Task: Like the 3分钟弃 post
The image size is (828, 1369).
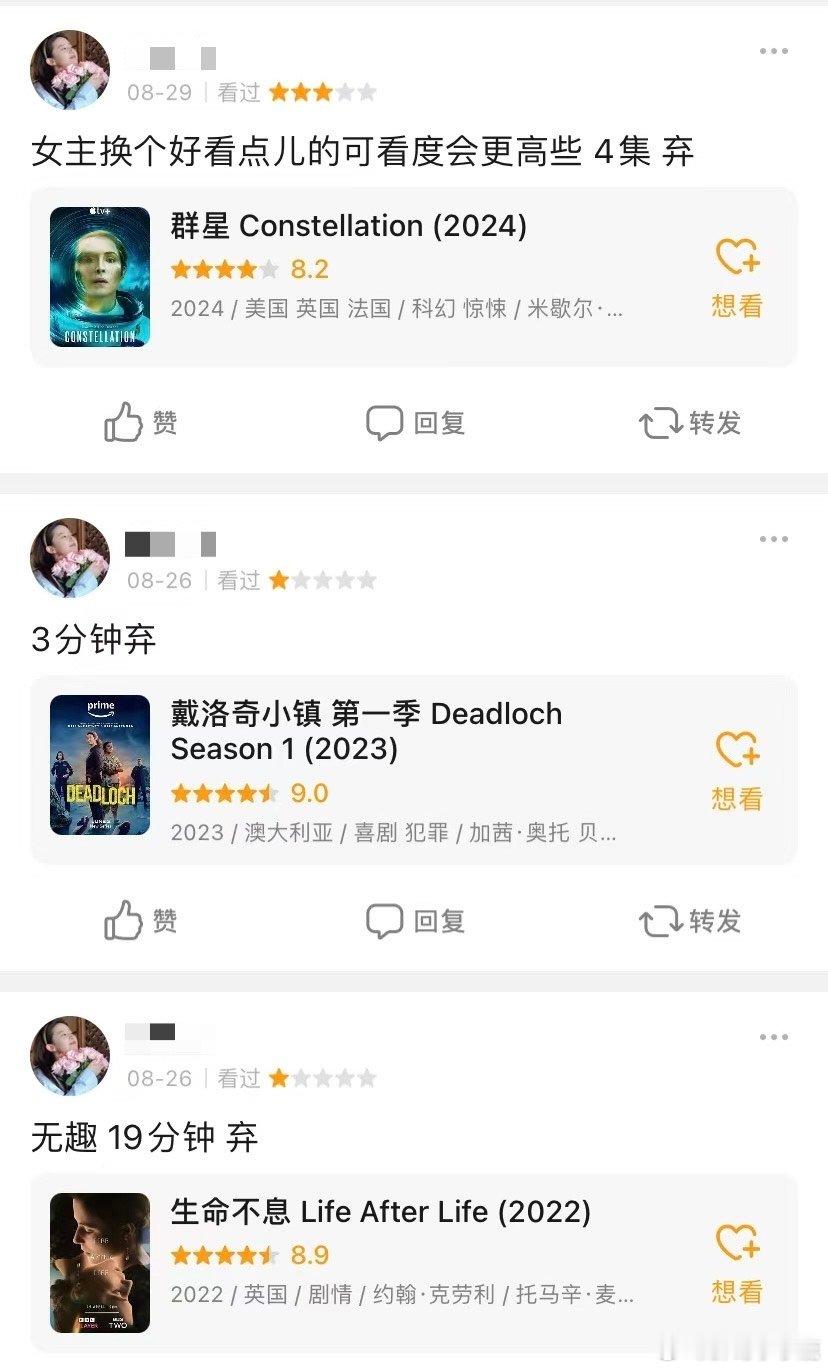Action: 141,921
